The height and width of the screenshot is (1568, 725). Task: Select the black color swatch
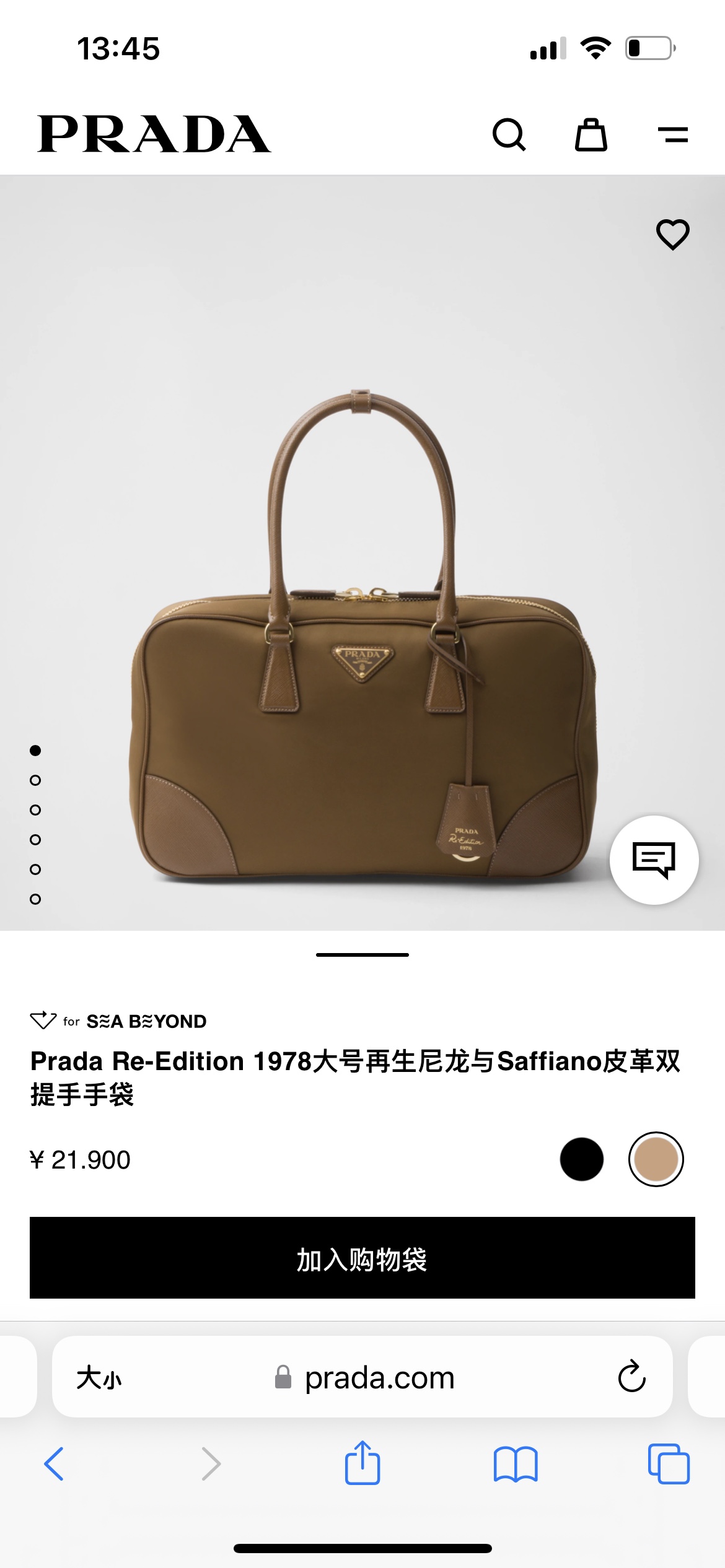coord(581,1159)
